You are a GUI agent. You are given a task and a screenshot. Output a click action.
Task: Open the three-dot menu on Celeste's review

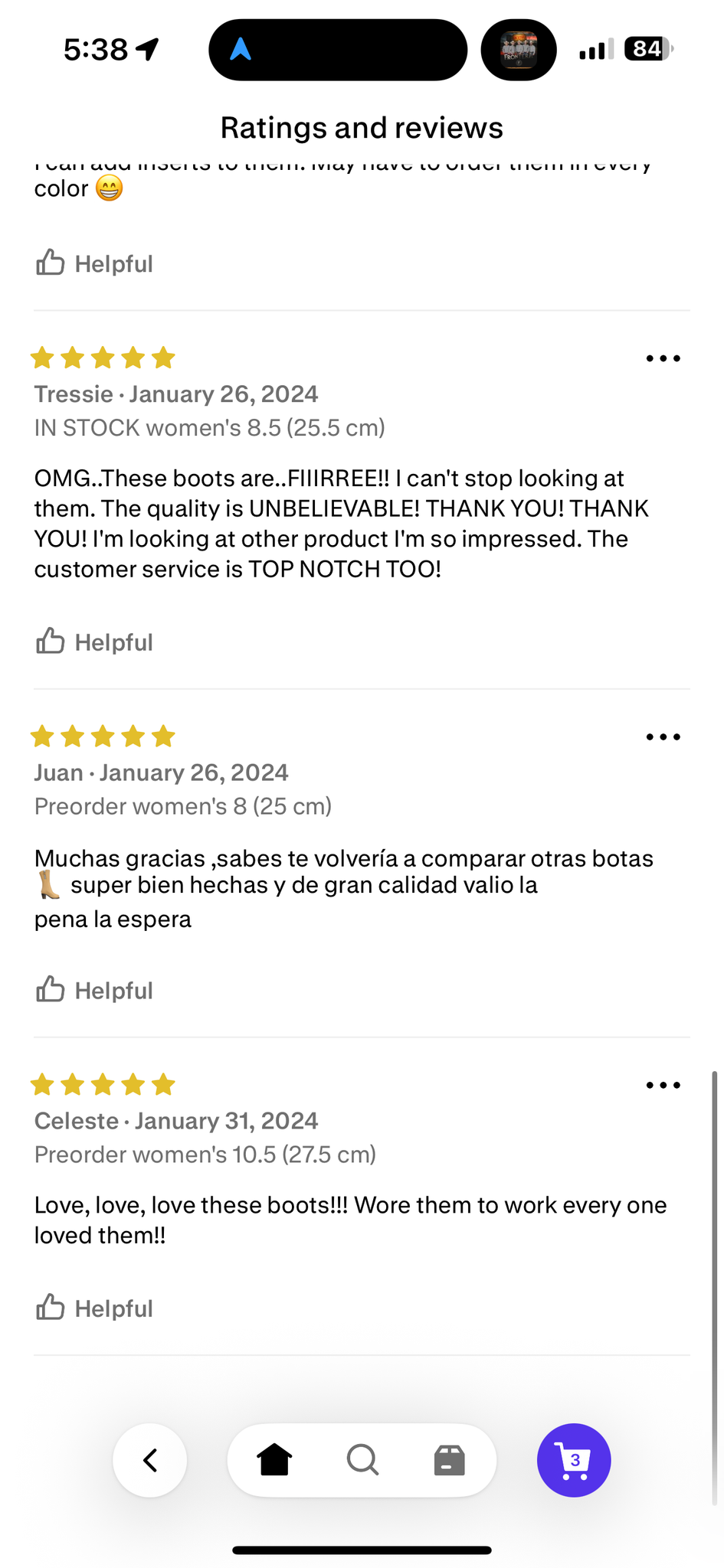coord(663,1085)
